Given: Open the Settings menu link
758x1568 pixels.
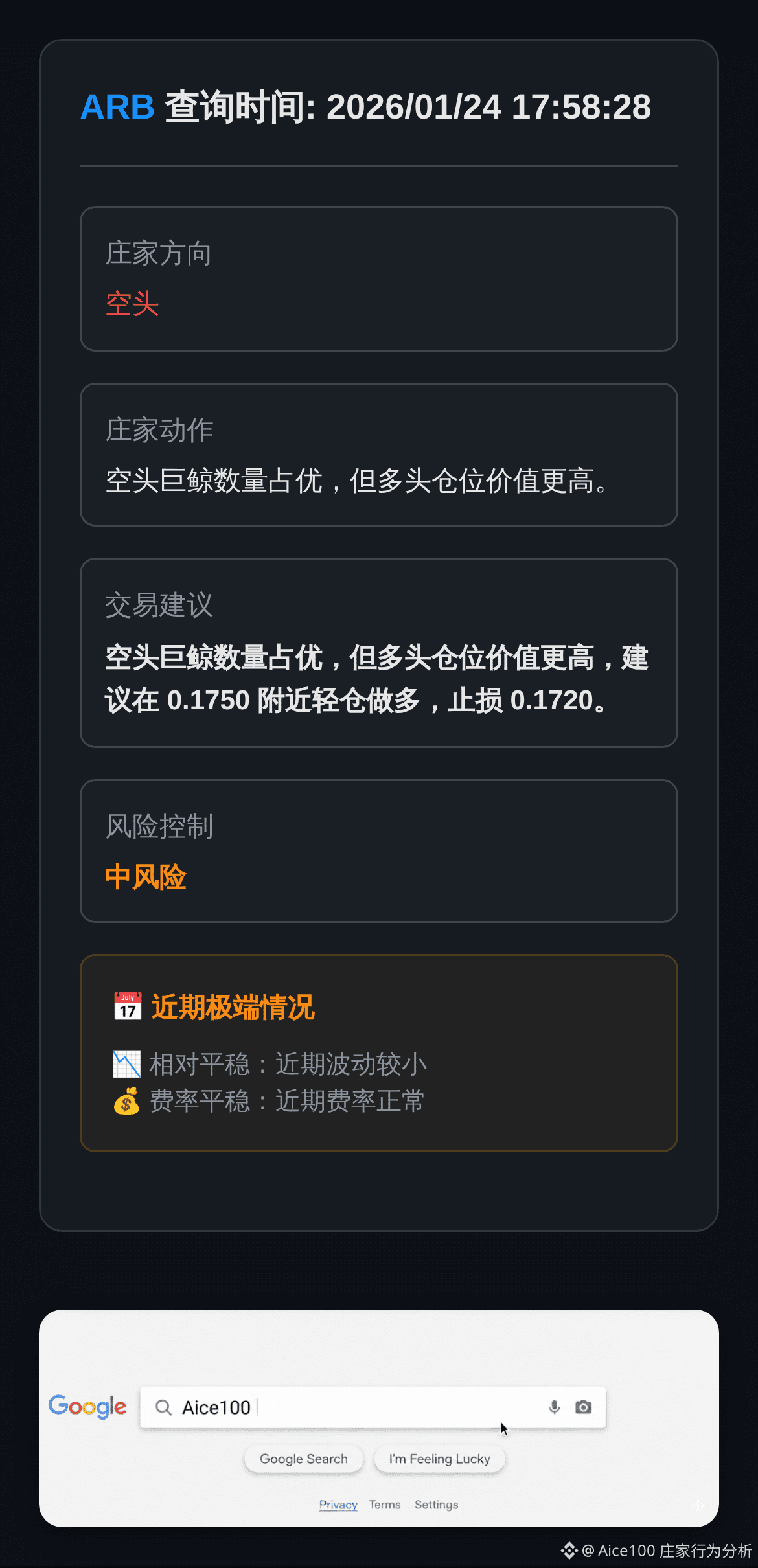Looking at the screenshot, I should (436, 1505).
